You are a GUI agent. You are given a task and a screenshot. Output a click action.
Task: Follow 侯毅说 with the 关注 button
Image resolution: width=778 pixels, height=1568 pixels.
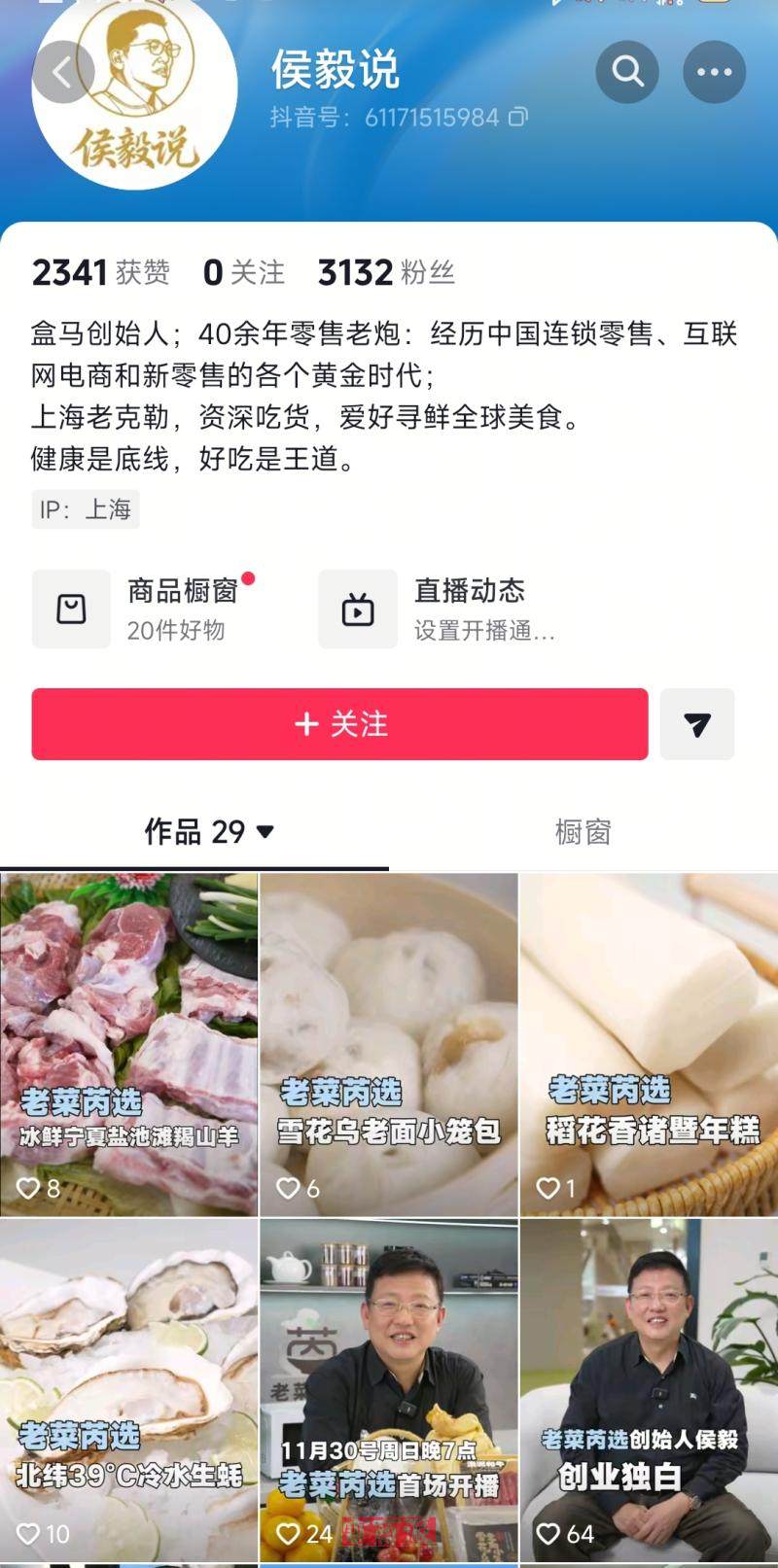tap(339, 724)
